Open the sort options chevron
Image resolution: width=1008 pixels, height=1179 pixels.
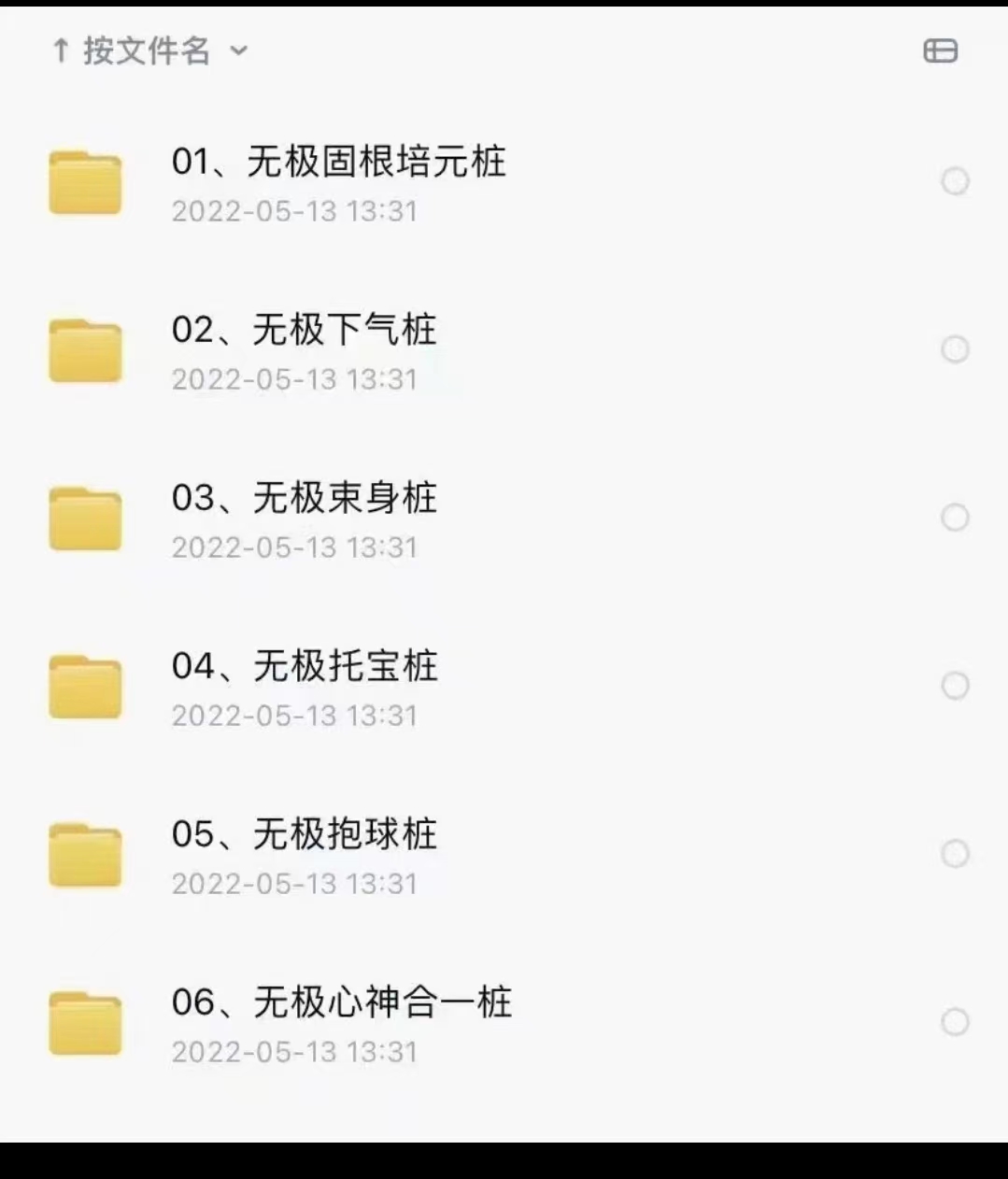coord(239,53)
